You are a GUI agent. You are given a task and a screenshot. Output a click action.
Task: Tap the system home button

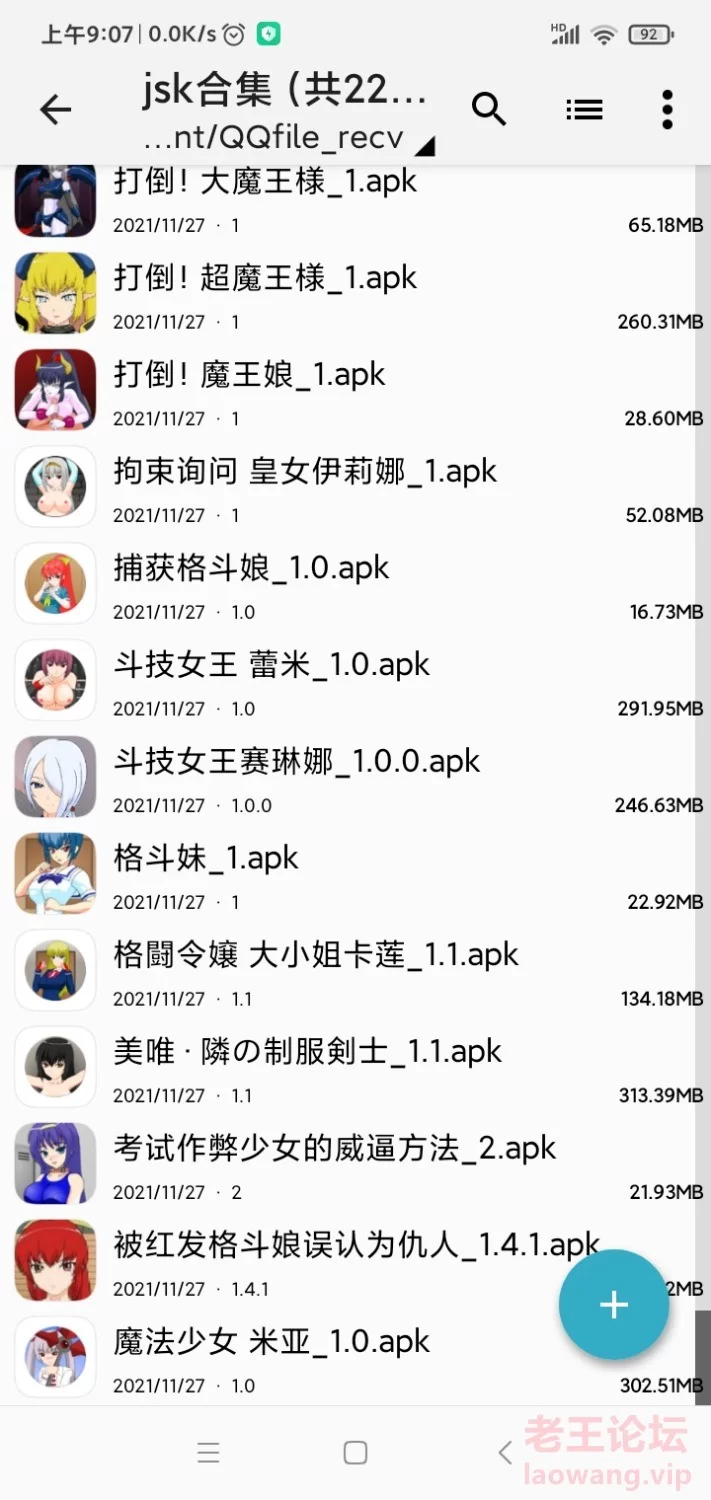point(355,1453)
